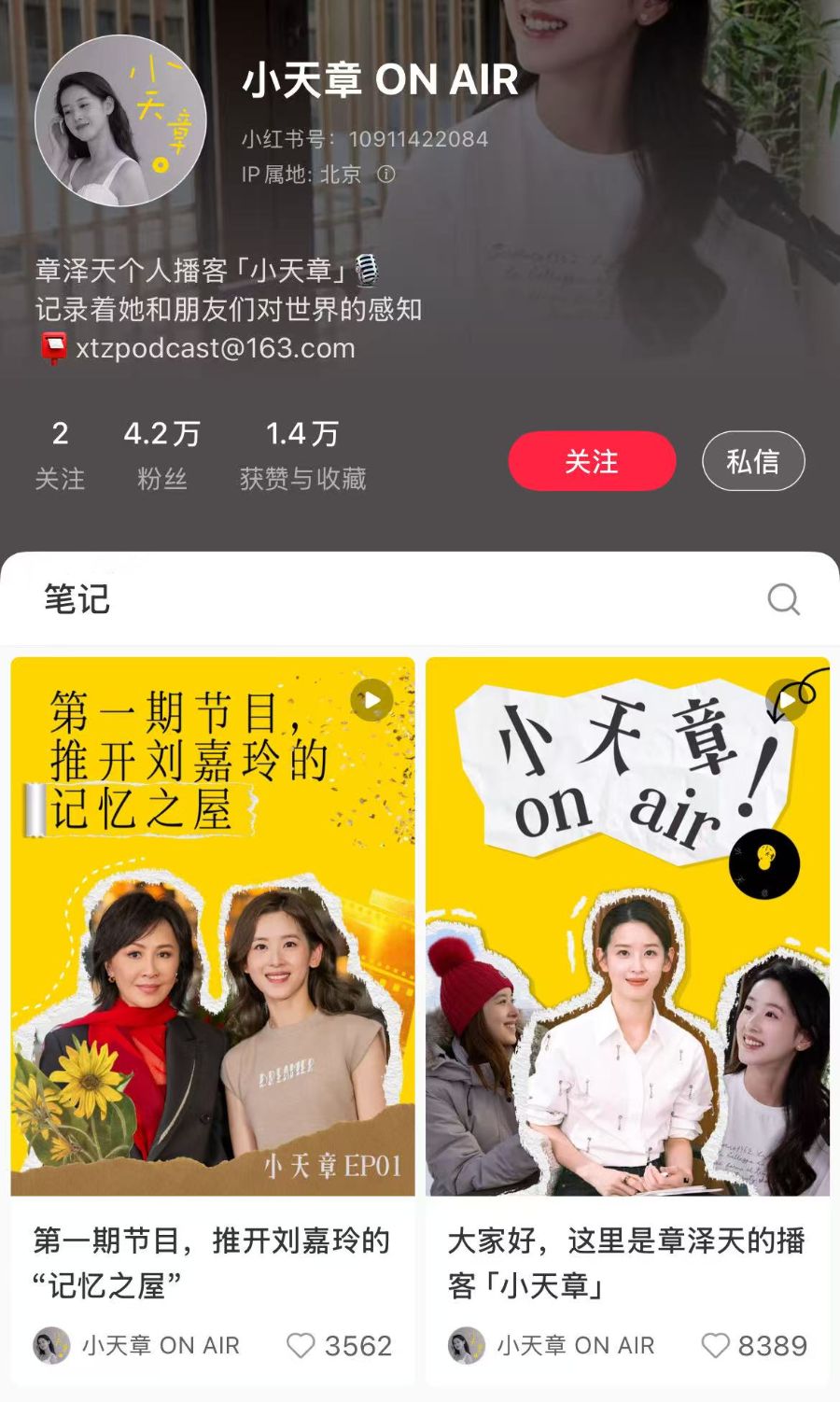
Task: Send a private message via 私信
Action: 752,461
